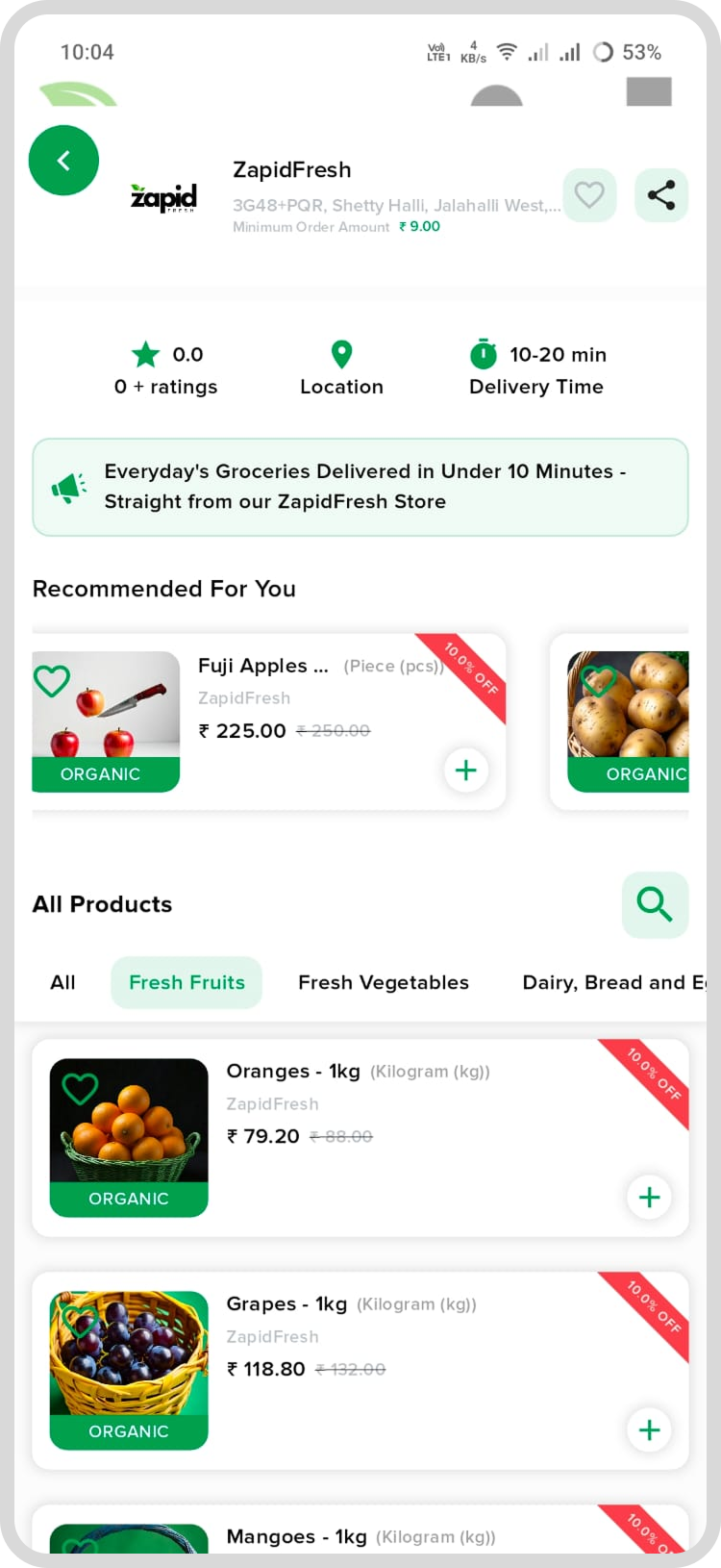Tap the back arrow to leave ZapidFresh
The width and height of the screenshot is (721, 1568).
[x=63, y=160]
